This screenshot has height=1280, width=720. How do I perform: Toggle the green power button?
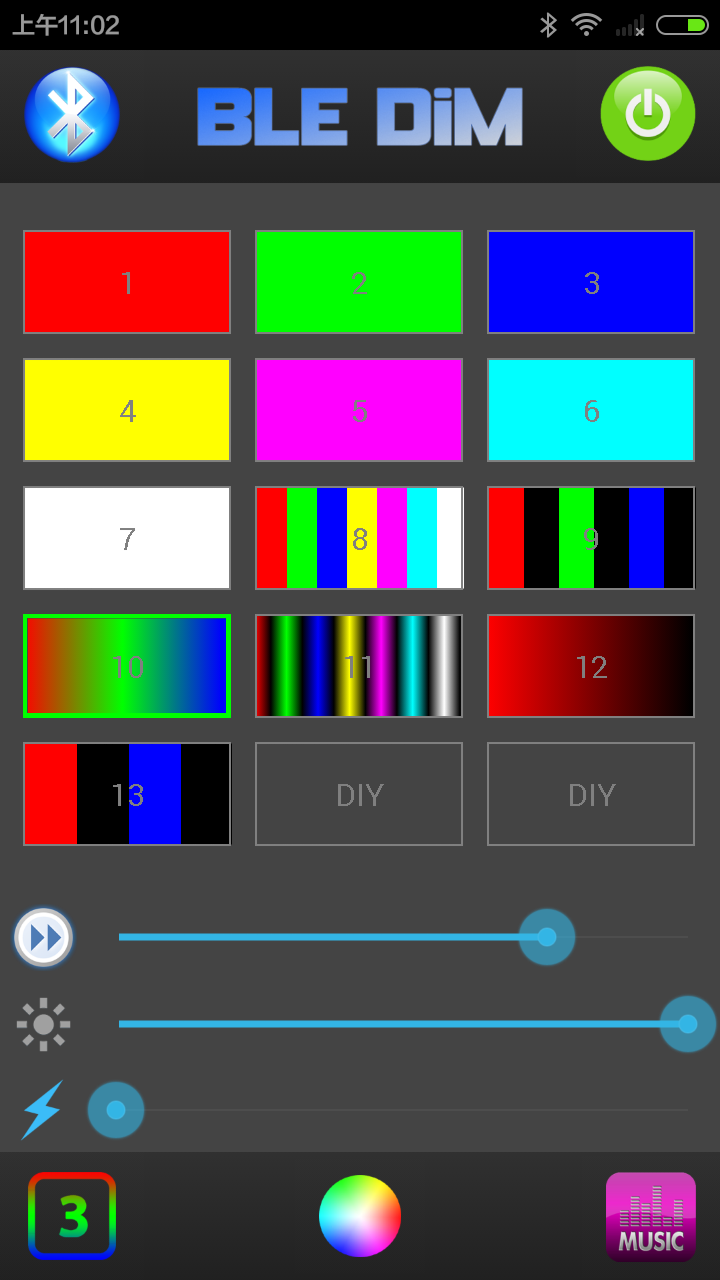click(x=648, y=114)
